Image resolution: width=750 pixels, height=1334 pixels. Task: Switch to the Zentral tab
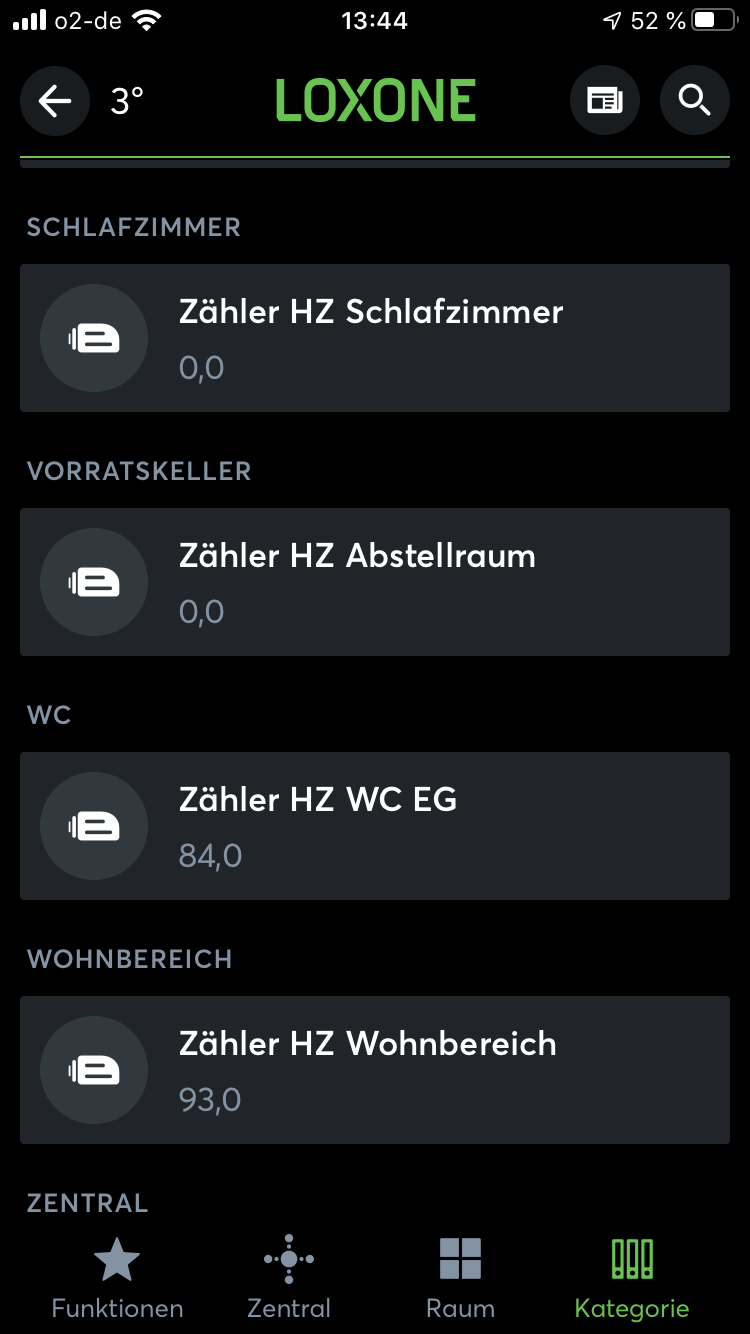coord(289,1278)
